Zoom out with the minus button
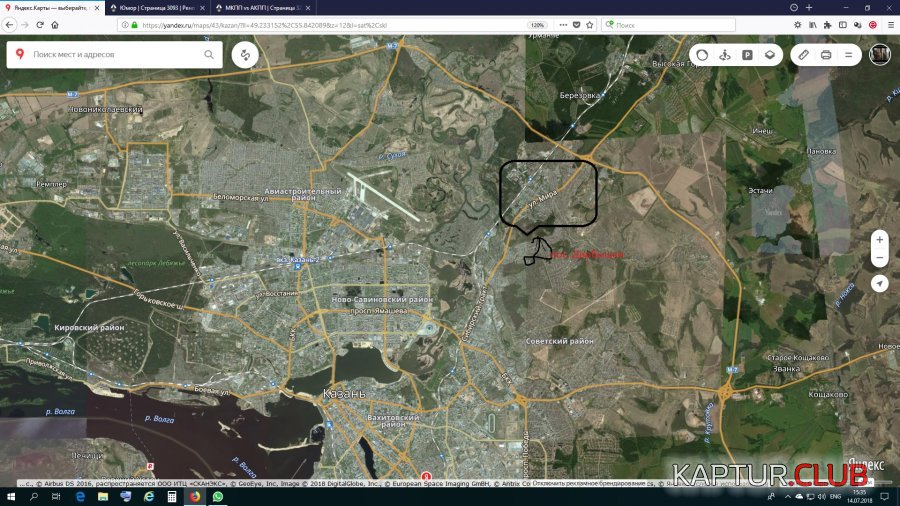The height and width of the screenshot is (506, 900). pos(879,258)
